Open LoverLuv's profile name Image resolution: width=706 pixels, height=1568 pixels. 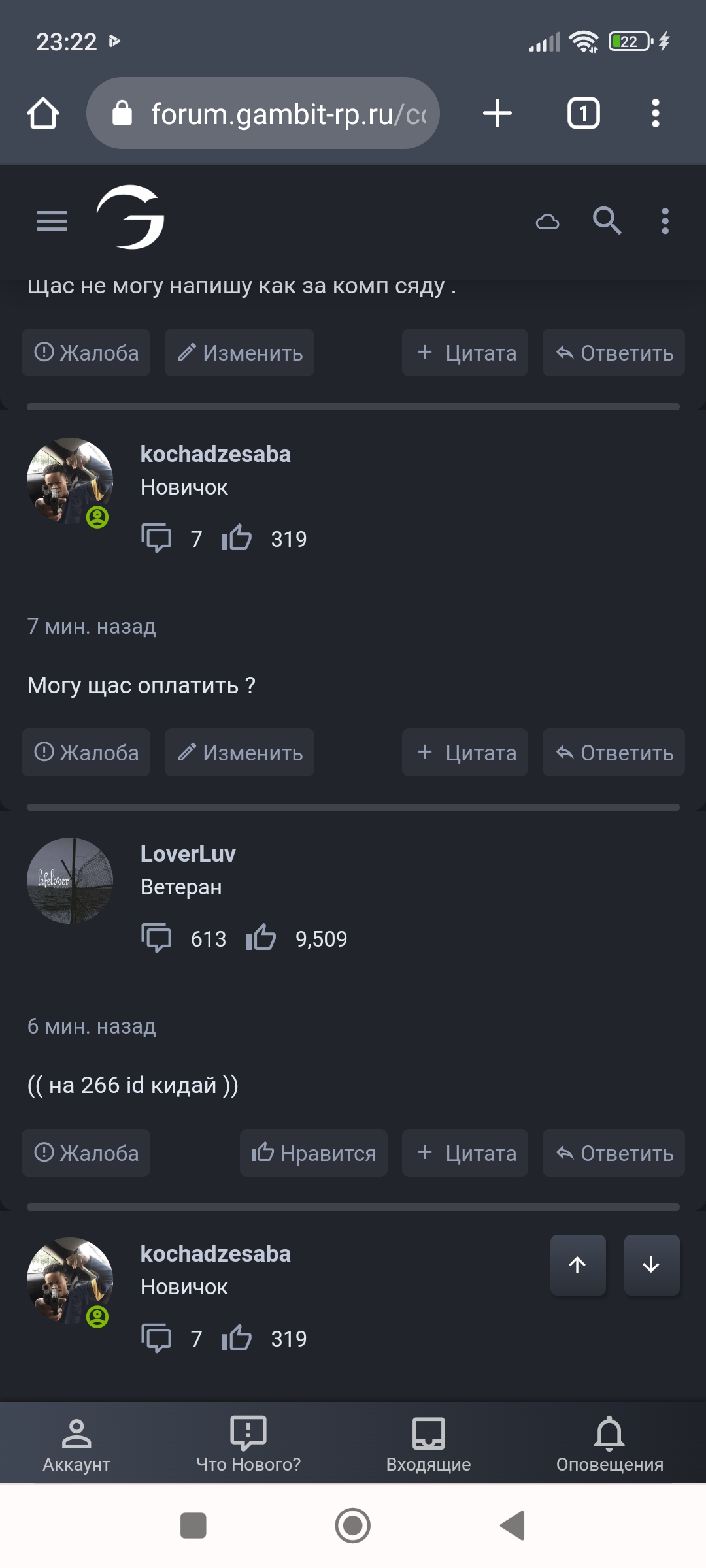(188, 854)
